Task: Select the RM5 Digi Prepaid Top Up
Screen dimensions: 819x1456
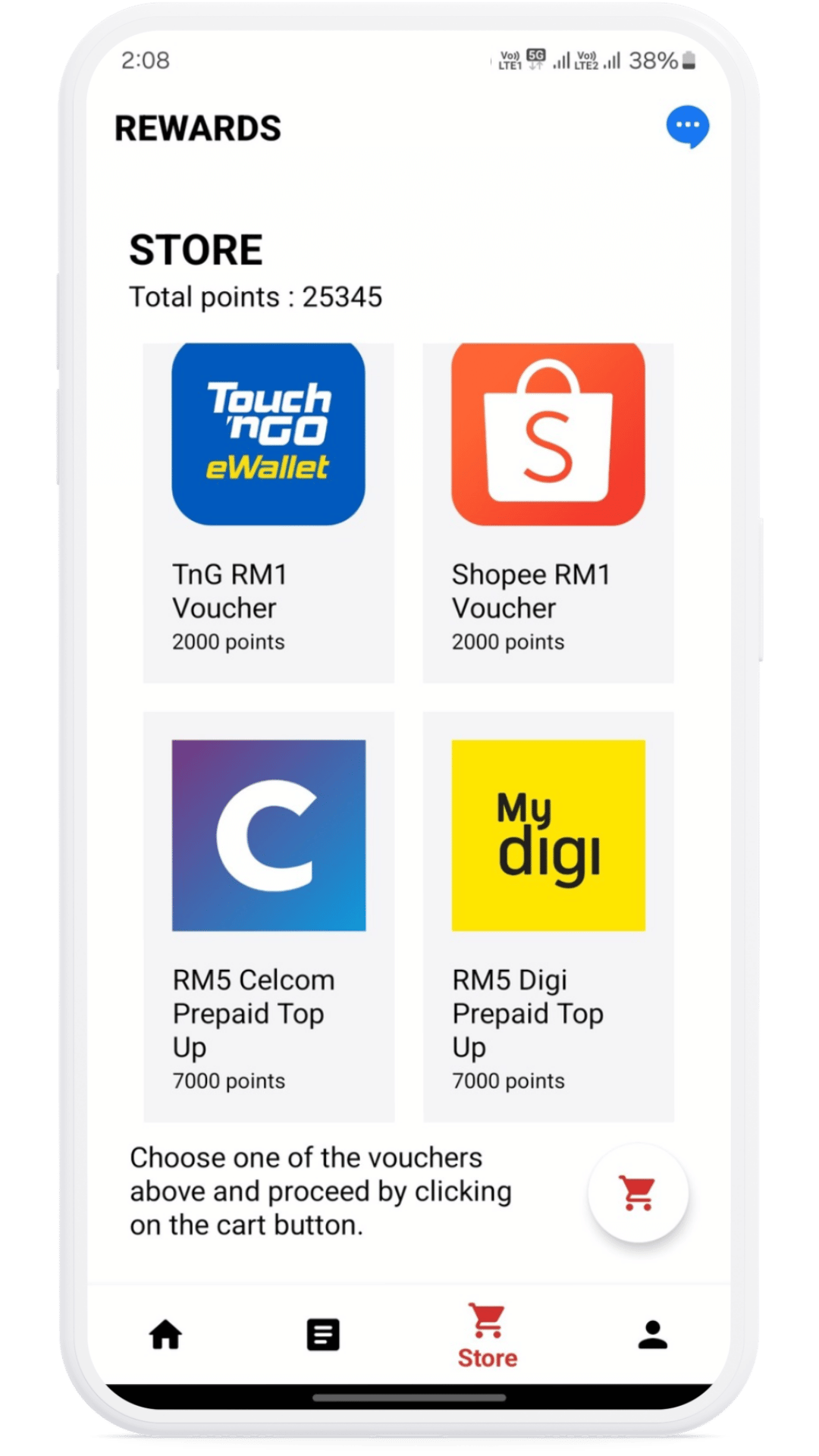Action: coord(548,916)
